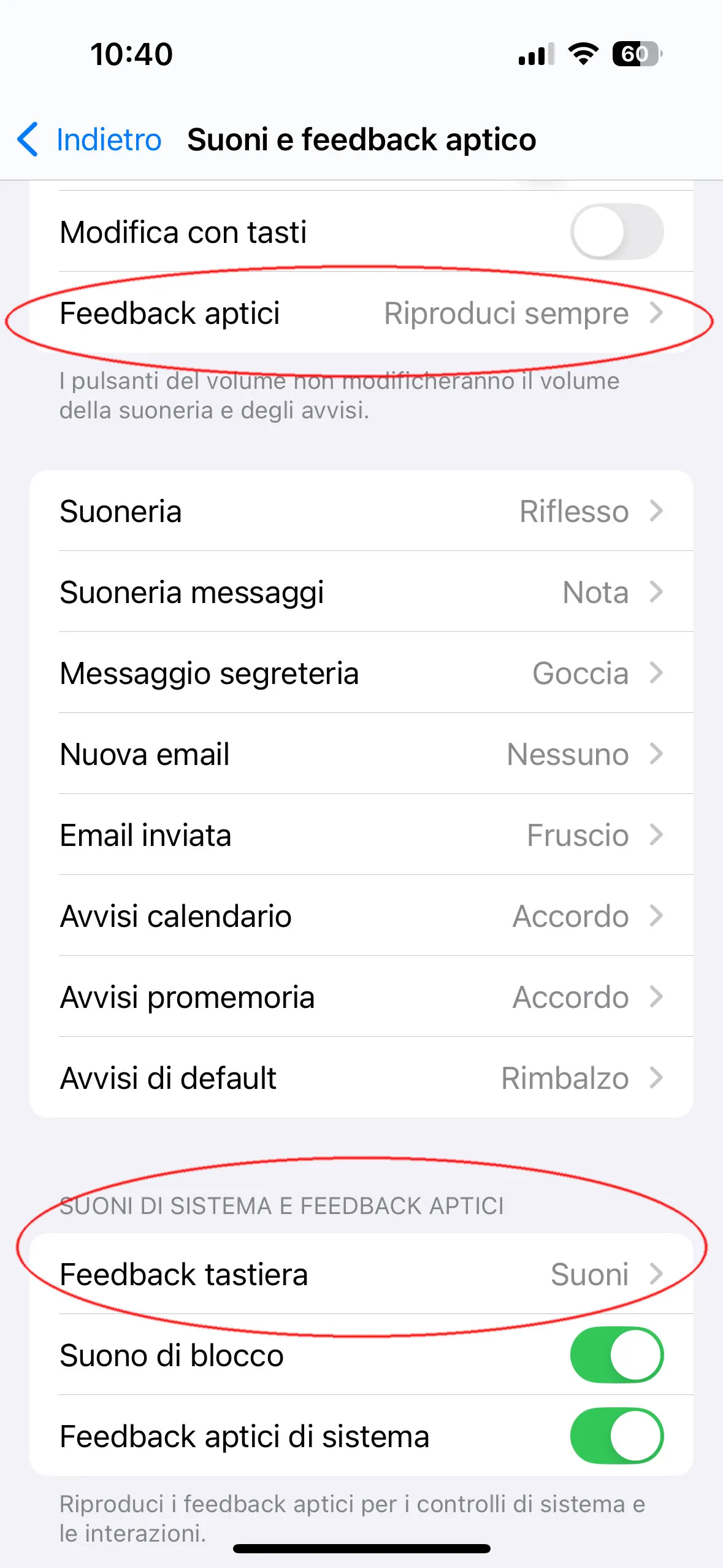Open Avvisi promemoria sound settings
723x1568 pixels.
tap(361, 997)
